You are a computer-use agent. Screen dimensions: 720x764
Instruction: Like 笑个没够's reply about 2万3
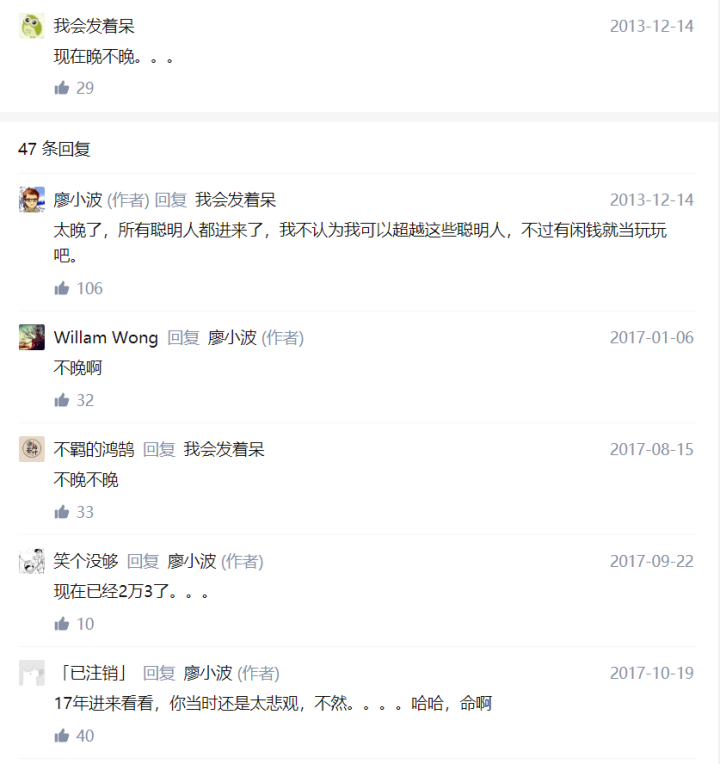[x=62, y=624]
